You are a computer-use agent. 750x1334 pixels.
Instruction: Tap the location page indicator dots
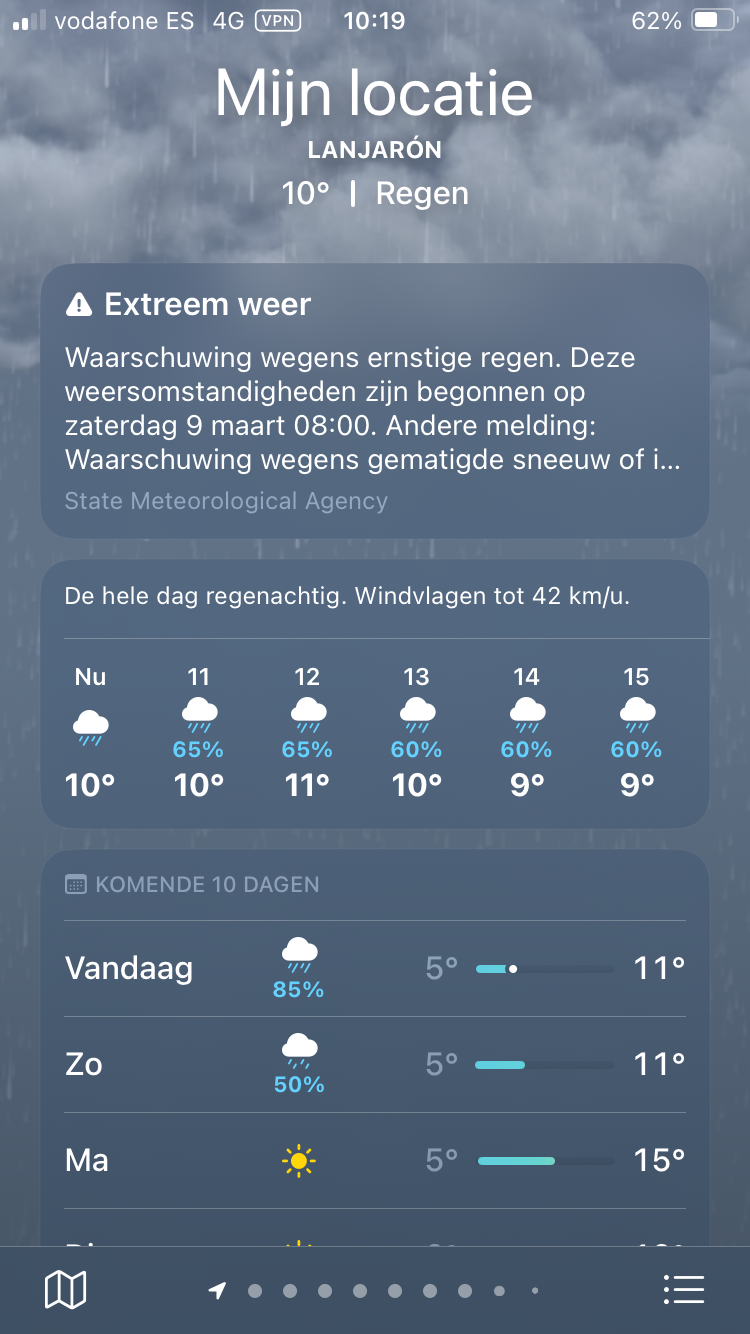[376, 1291]
